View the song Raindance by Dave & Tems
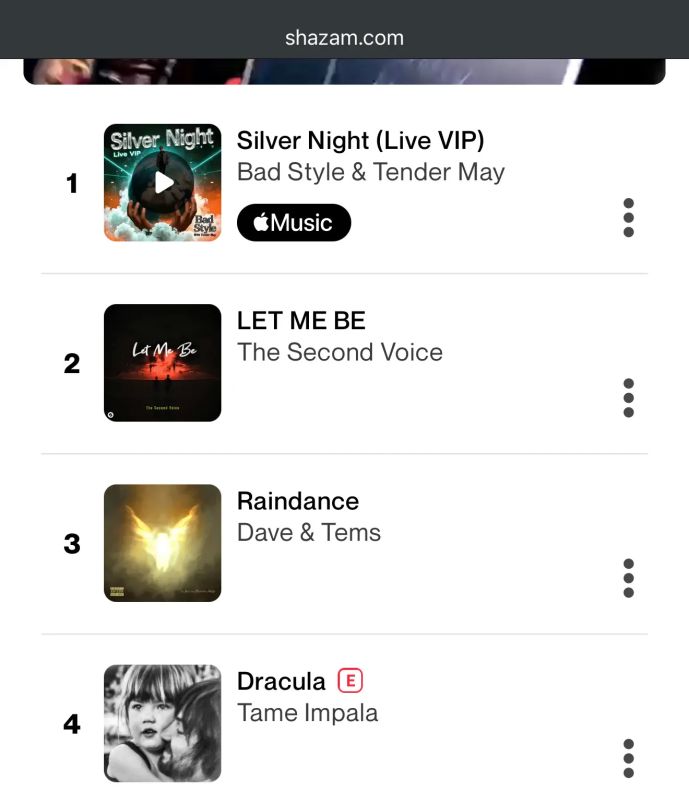This screenshot has height=800, width=689. click(297, 501)
